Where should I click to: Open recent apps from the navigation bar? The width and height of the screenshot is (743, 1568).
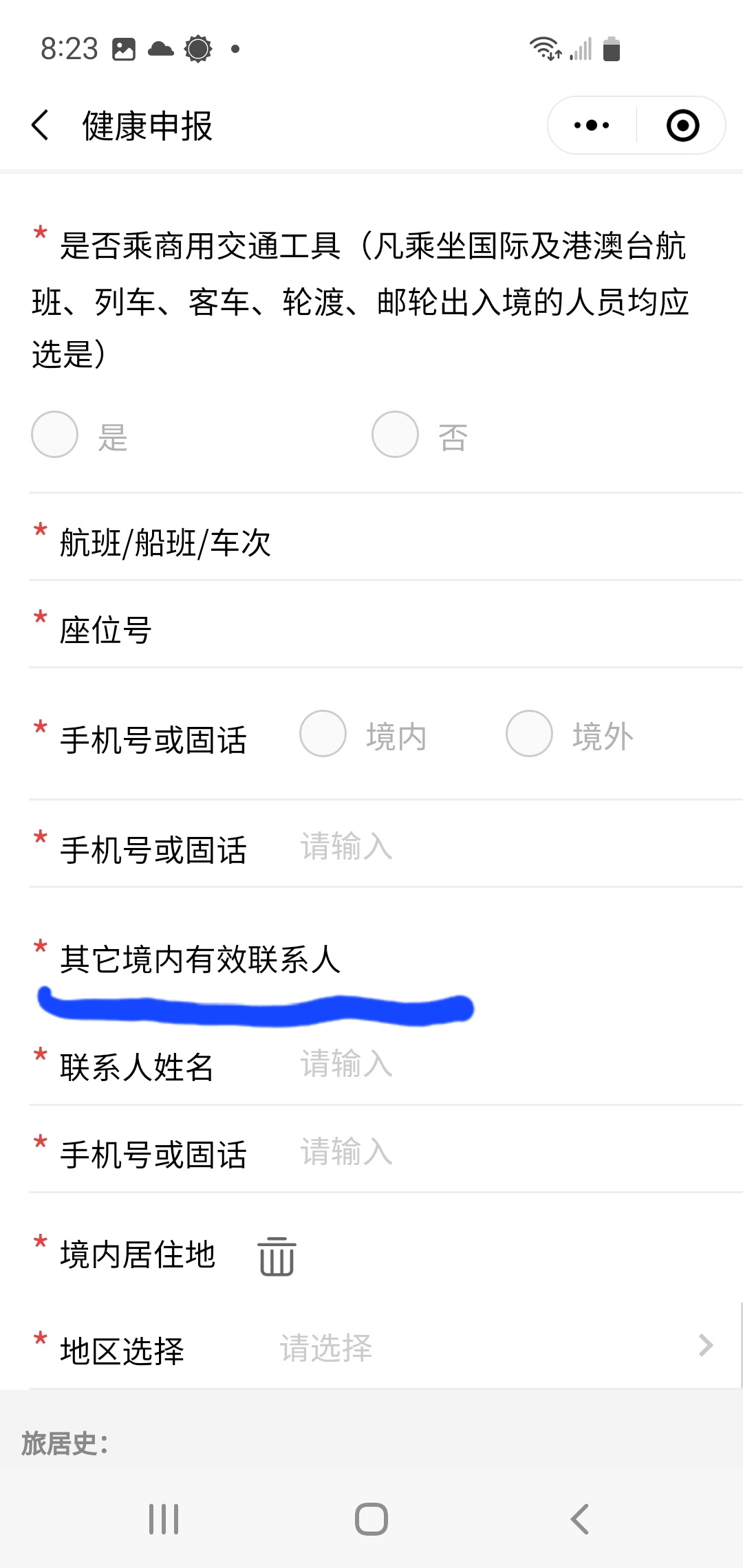[164, 1518]
